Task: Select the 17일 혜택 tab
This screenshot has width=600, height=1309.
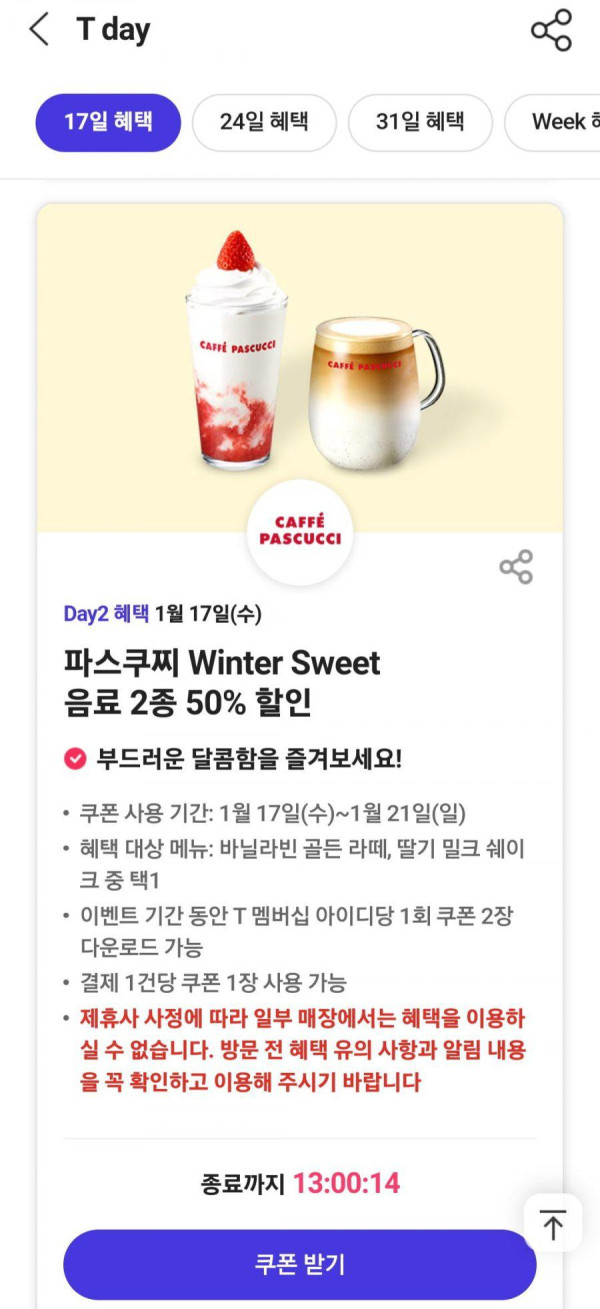Action: pos(108,122)
